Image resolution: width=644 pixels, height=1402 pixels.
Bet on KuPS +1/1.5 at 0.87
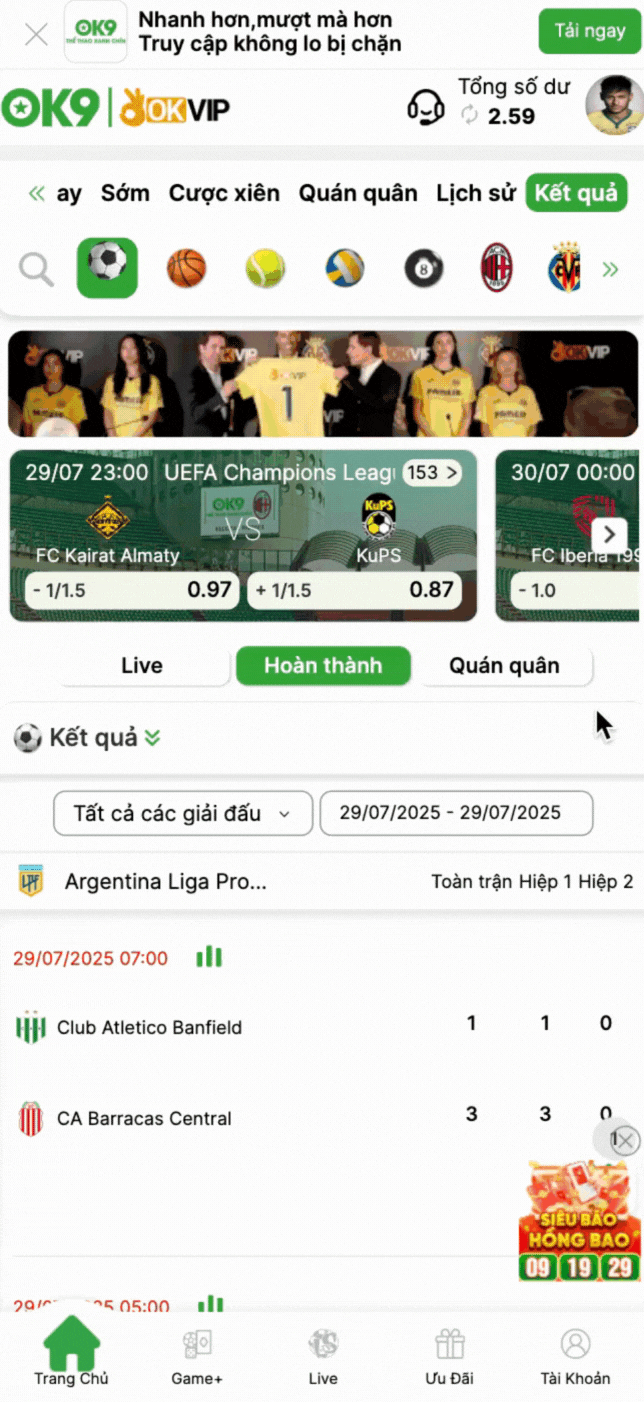pyautogui.click(x=355, y=590)
